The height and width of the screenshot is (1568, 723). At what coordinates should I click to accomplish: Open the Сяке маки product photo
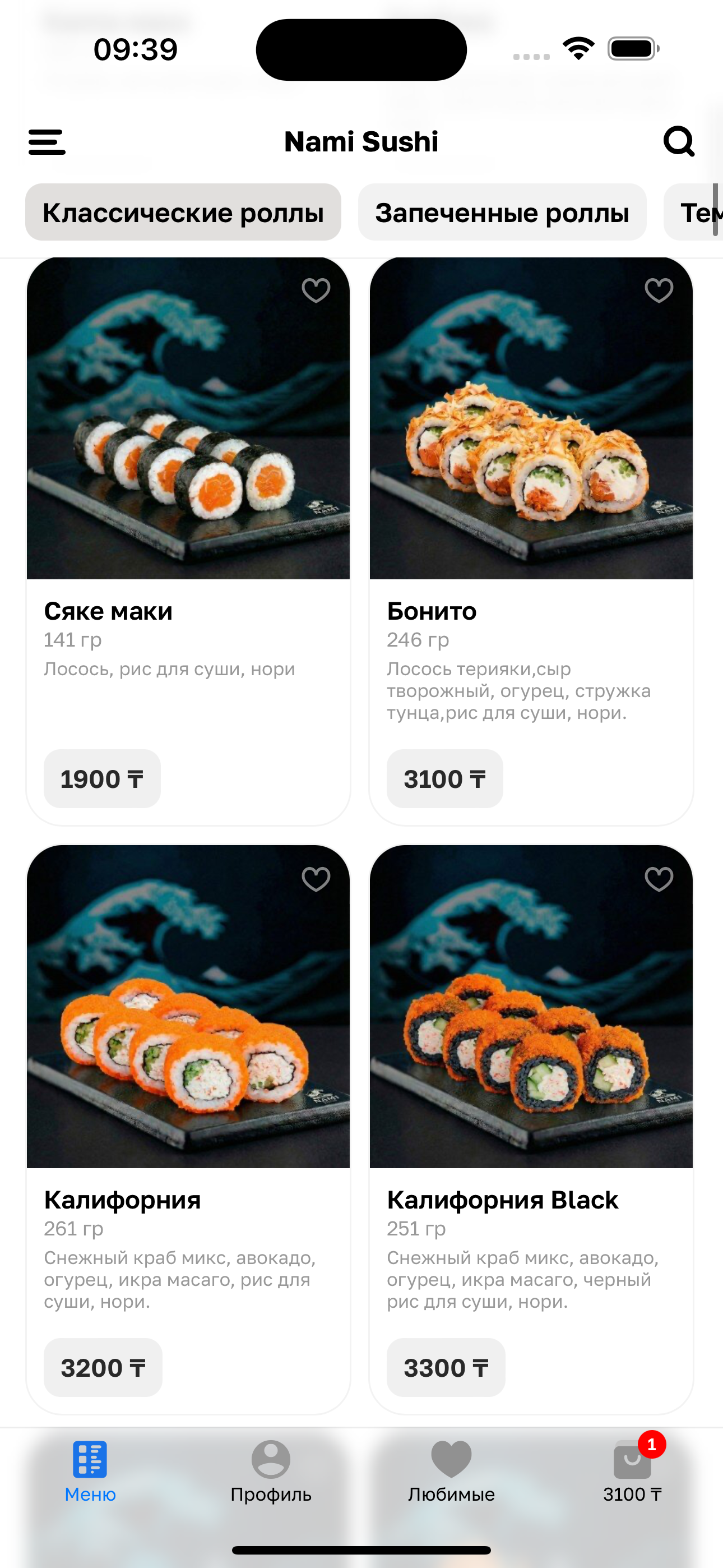click(x=188, y=438)
